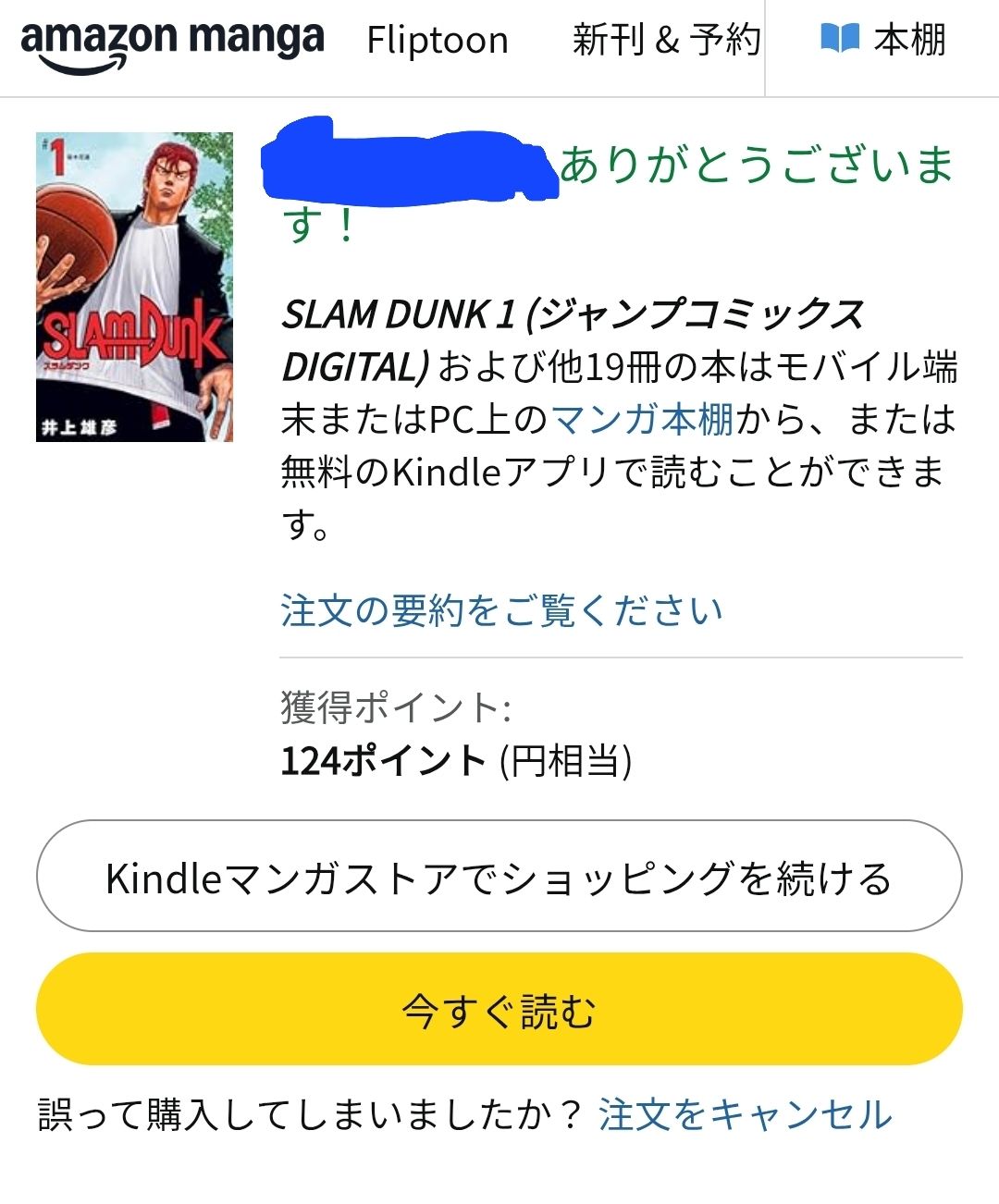View the order summary via 注文の要約をご覧ください
Screen dimensions: 999x1204
pos(501,611)
